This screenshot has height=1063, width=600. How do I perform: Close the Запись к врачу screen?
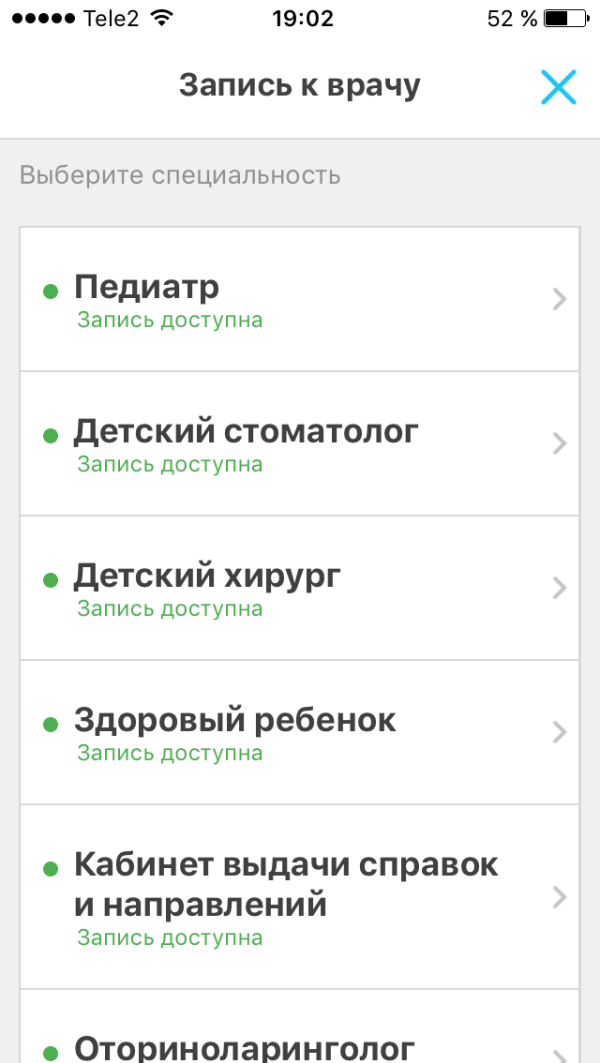(558, 87)
